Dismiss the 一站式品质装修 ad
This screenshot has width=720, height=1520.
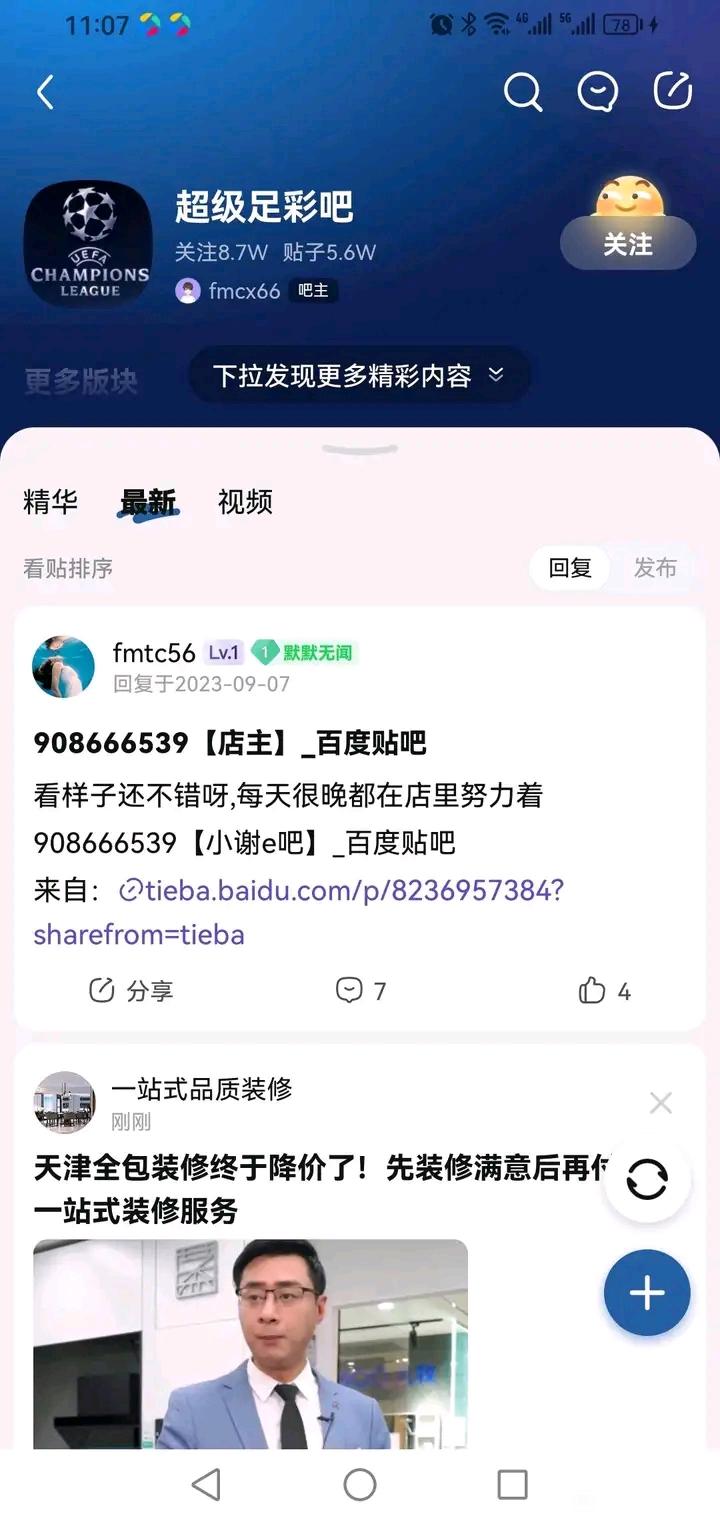pyautogui.click(x=660, y=1103)
